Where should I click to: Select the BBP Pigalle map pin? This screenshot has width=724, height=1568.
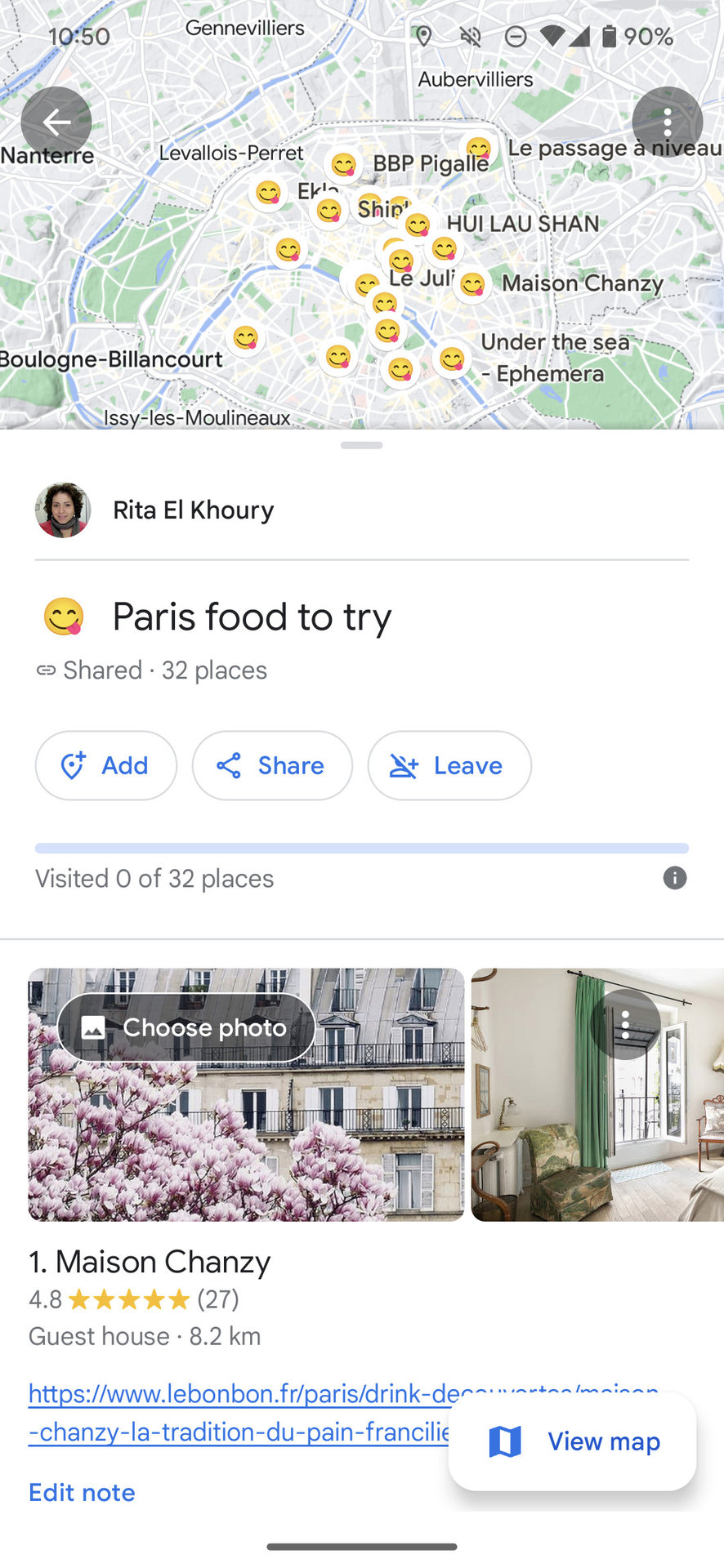(344, 165)
